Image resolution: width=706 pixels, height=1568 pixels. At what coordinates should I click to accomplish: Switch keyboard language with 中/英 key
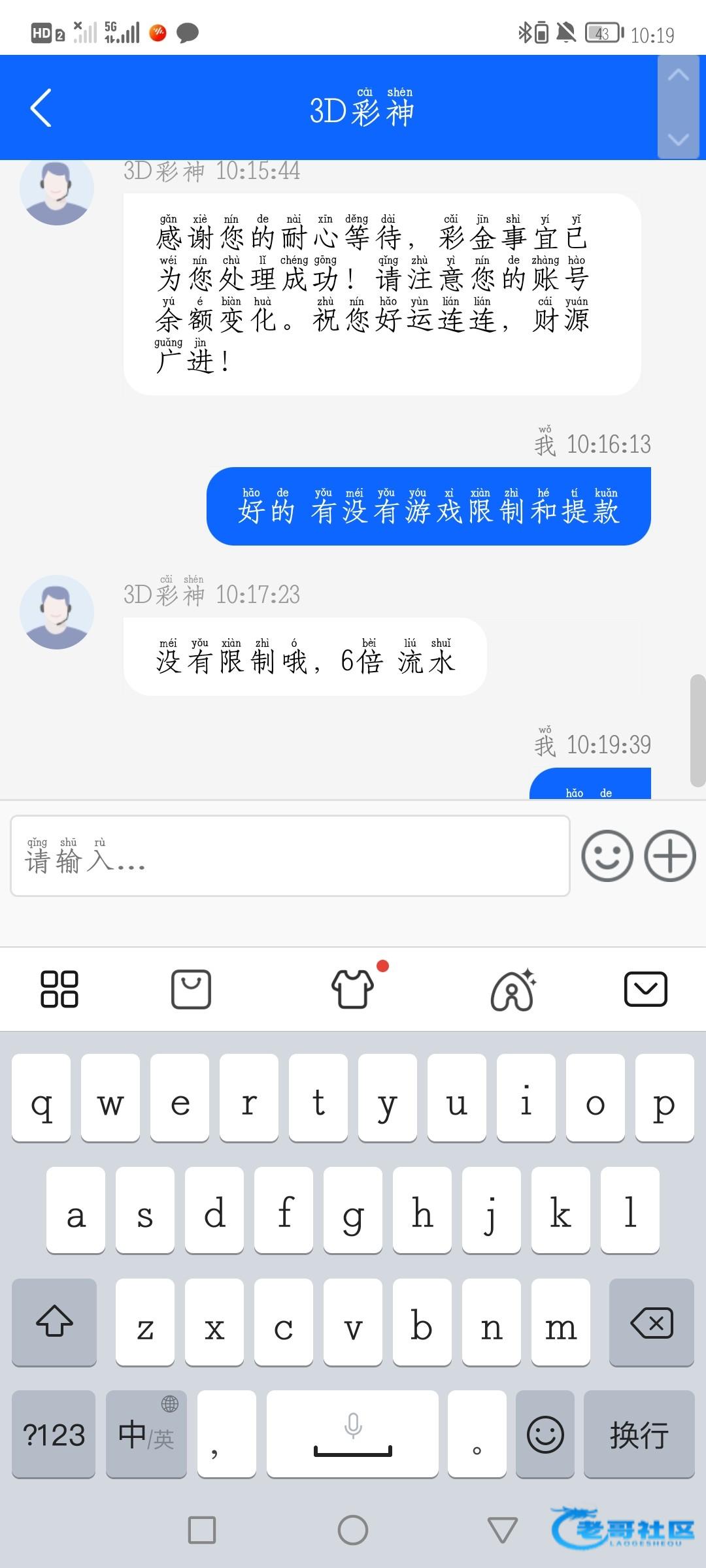coord(146,1435)
